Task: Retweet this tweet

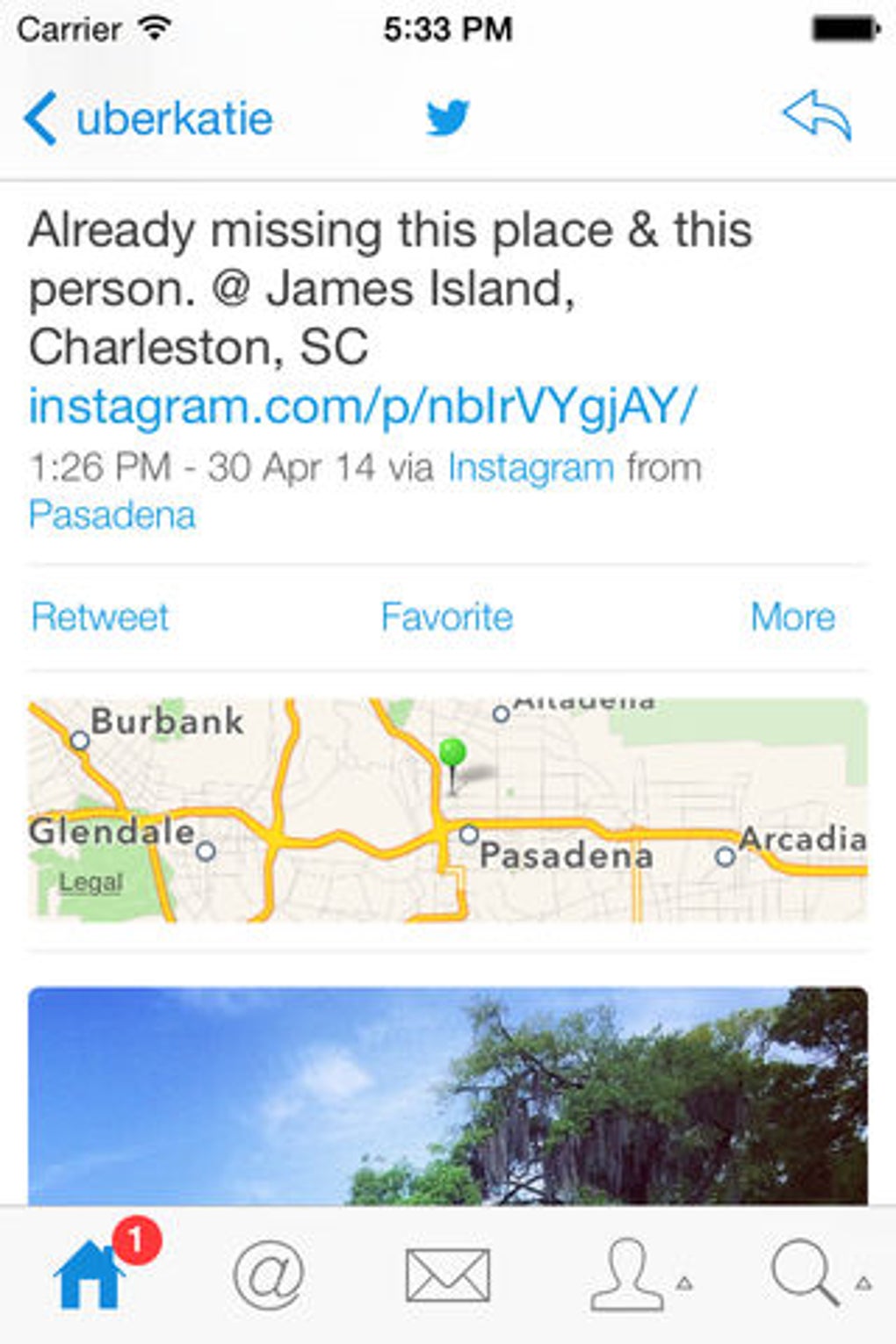Action: (x=99, y=617)
